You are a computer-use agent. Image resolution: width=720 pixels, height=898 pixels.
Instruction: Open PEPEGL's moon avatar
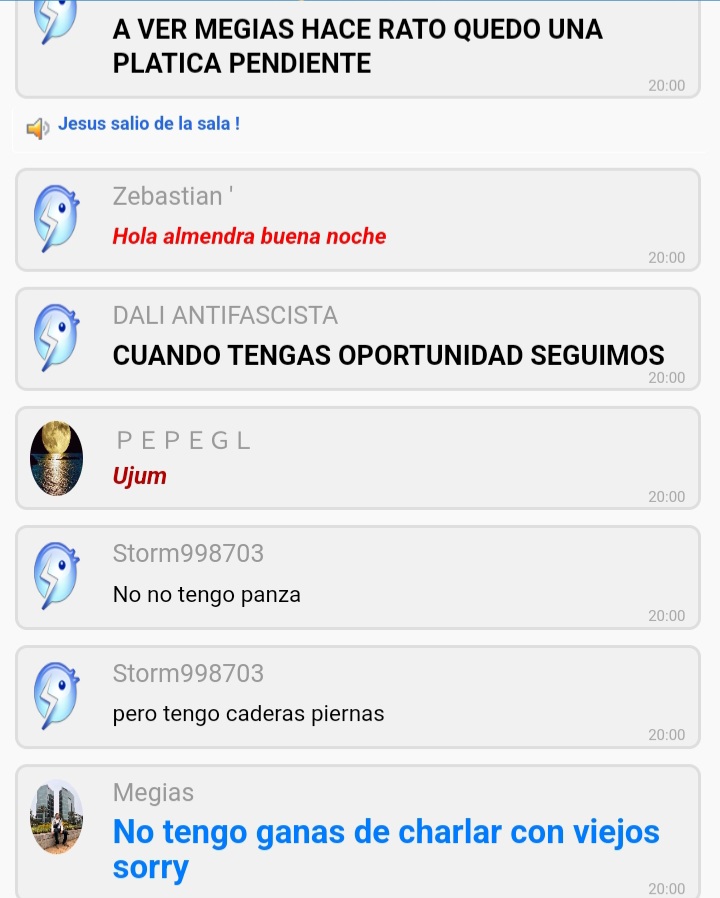tap(56, 458)
